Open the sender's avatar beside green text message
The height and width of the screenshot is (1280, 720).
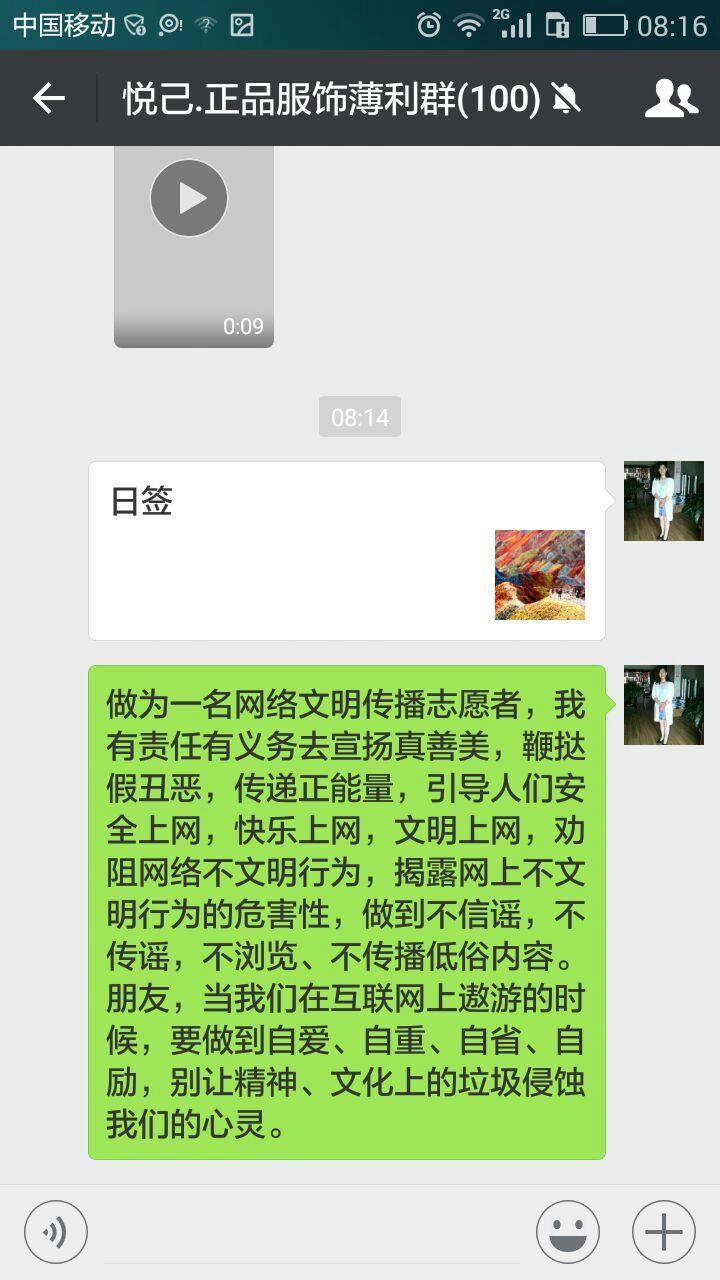(664, 705)
